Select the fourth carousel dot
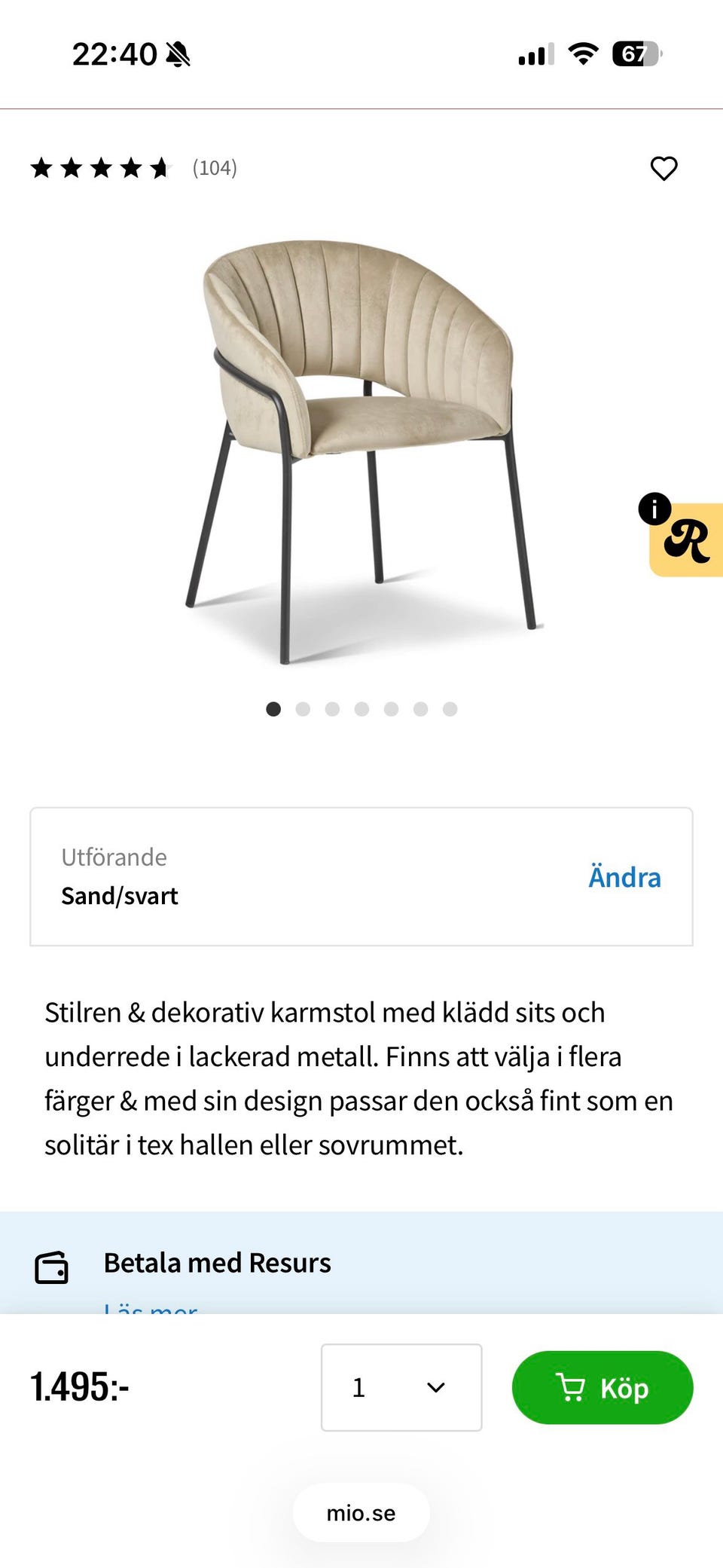The width and height of the screenshot is (723, 1568). (x=362, y=709)
